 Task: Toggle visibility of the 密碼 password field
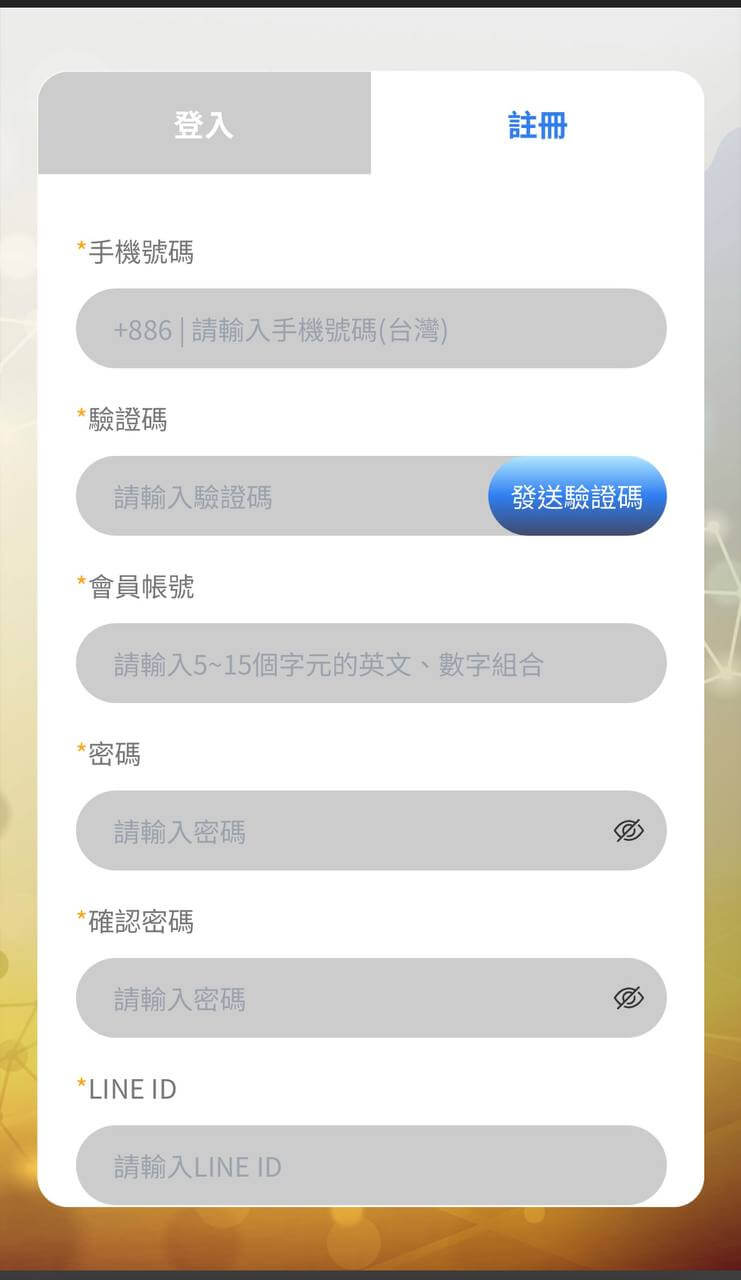click(629, 830)
